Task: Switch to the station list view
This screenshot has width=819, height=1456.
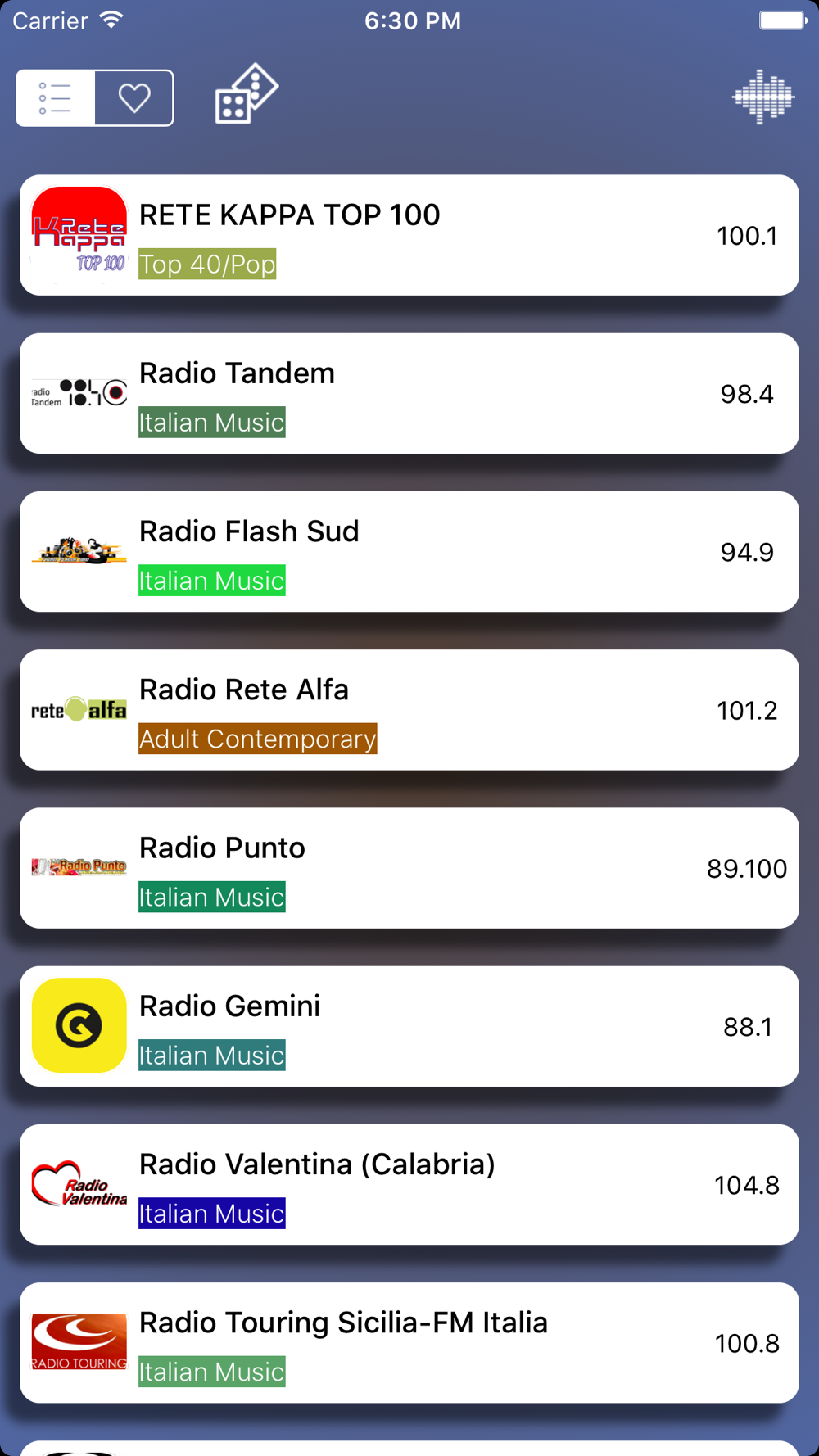Action: [55, 98]
